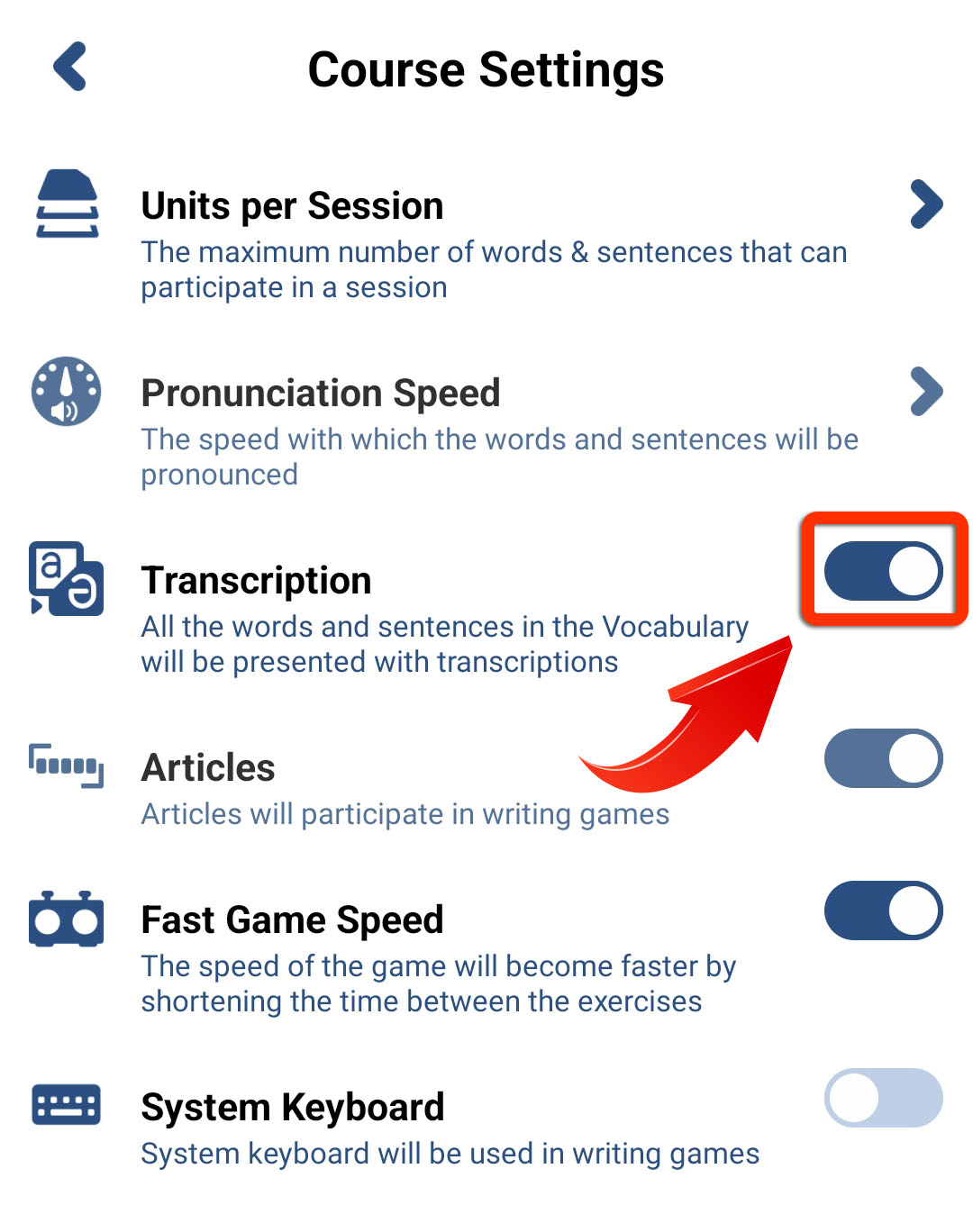
Task: Open Pronunciation Speed setting
Action: tap(925, 392)
